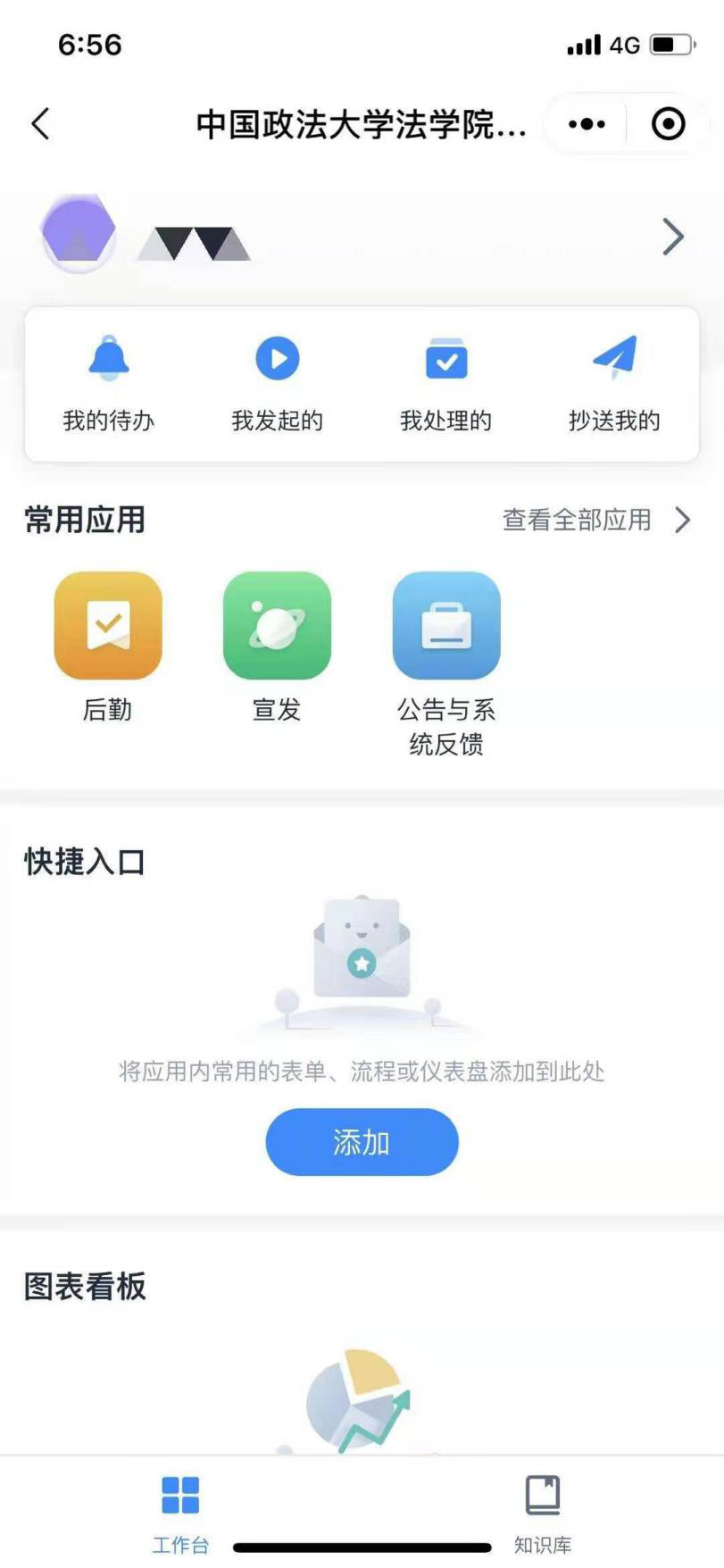The image size is (724, 1568).
Task: Close the mini program via circle icon
Action: pos(668,124)
